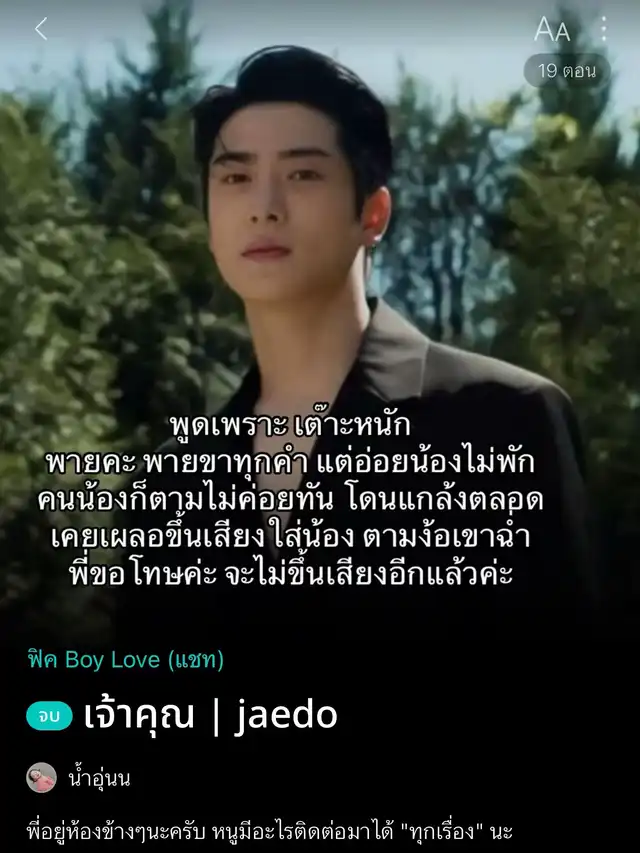Open the 19 ตอน chapter list
Image resolution: width=640 pixels, height=853 pixels.
(567, 71)
